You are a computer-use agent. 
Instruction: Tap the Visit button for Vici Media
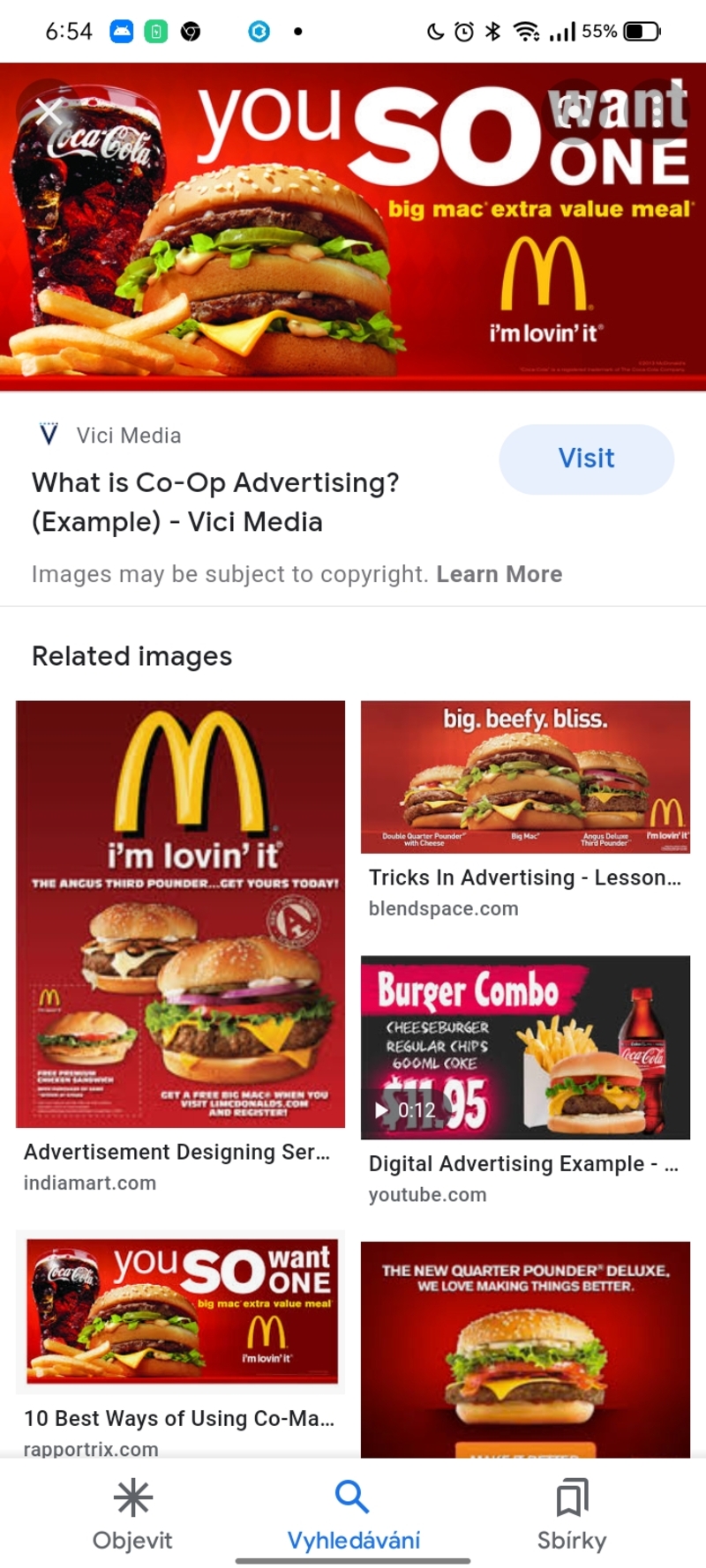coord(586,459)
